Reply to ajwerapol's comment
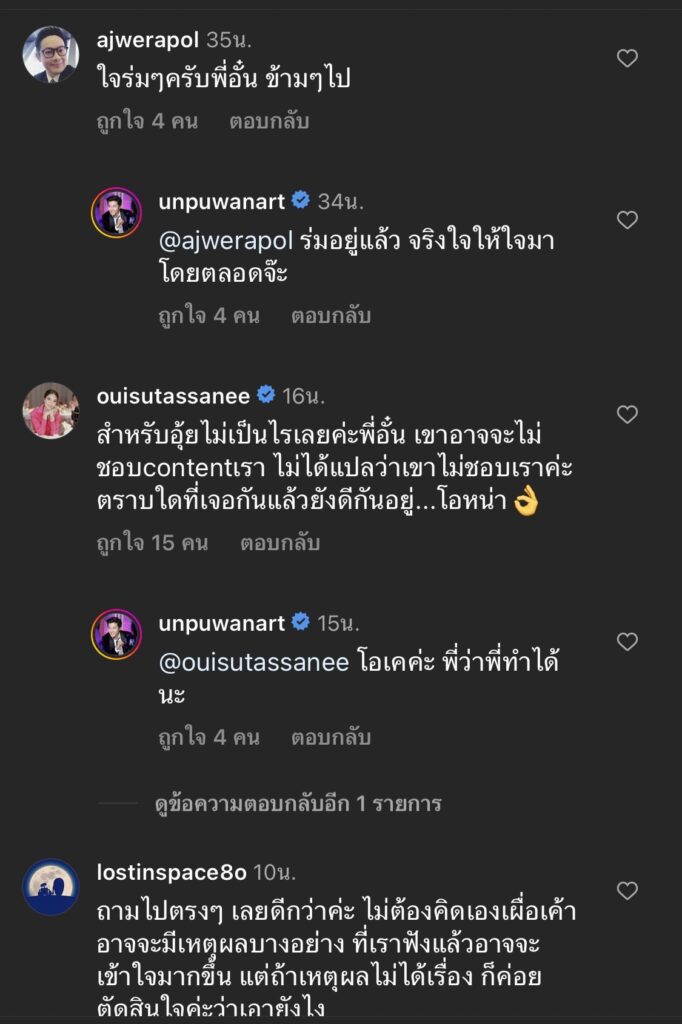The height and width of the screenshot is (1024, 682). pyautogui.click(x=269, y=121)
